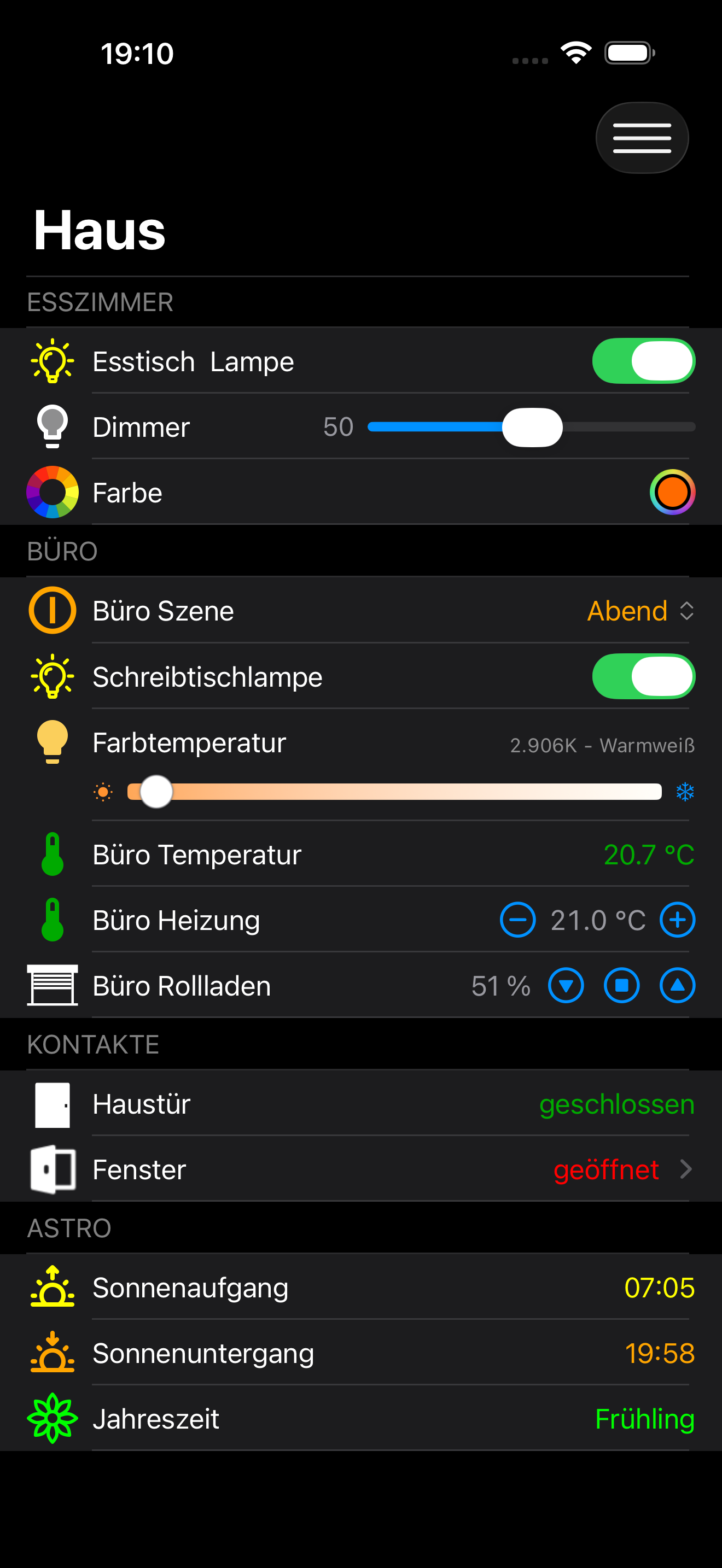Lower the Büro Rollladen with down arrow
This screenshot has width=722, height=1568.
566,986
